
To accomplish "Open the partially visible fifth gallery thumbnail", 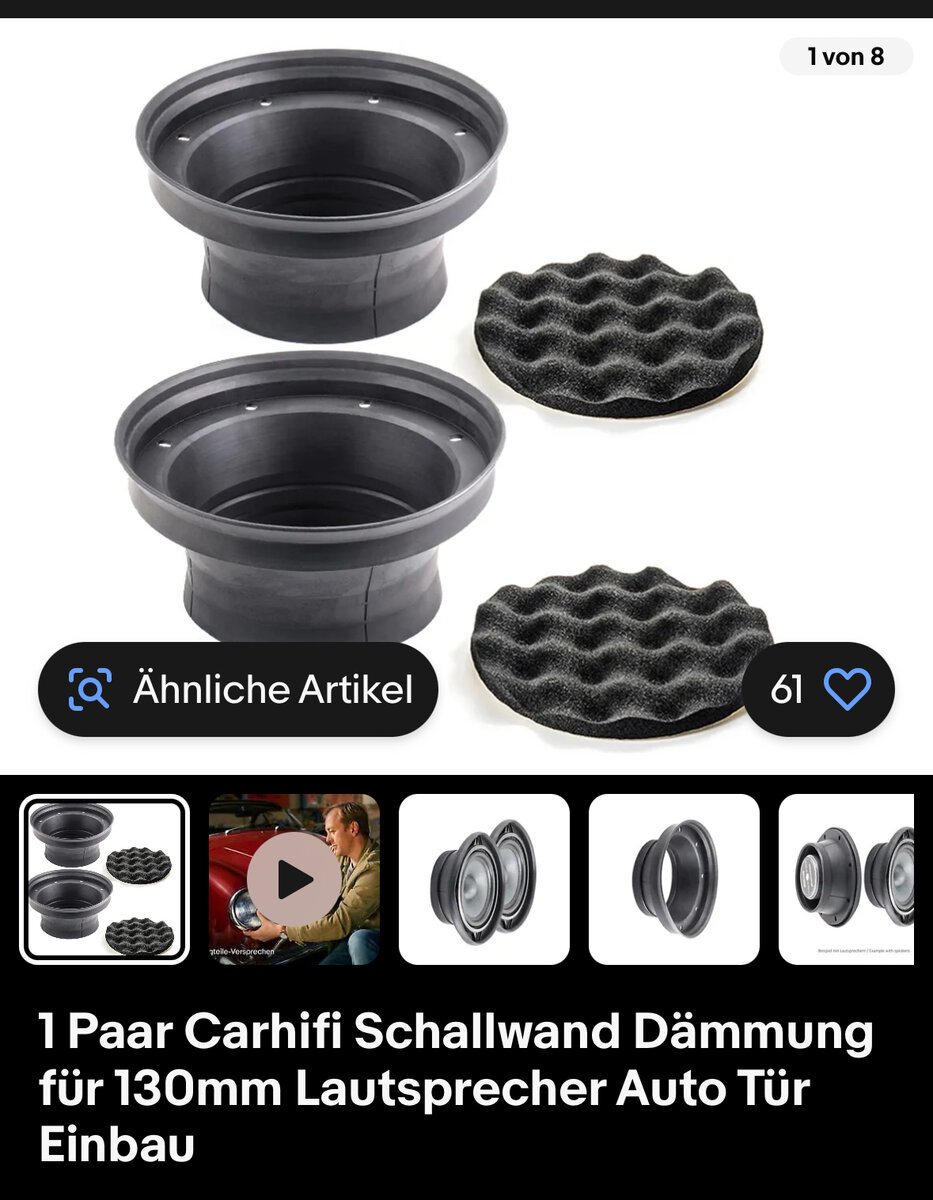I will pyautogui.click(x=848, y=879).
